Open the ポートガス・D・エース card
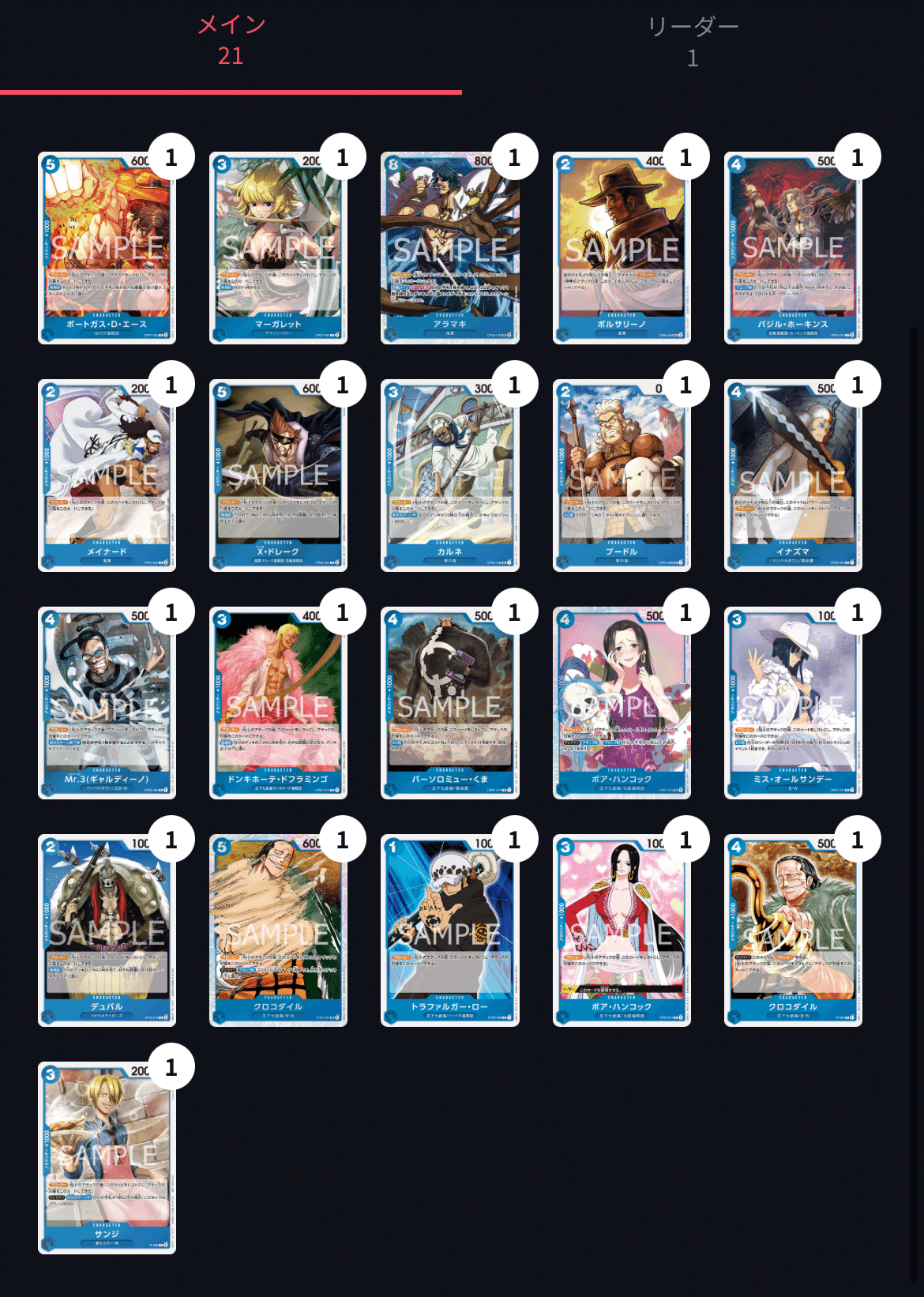 pos(107,249)
